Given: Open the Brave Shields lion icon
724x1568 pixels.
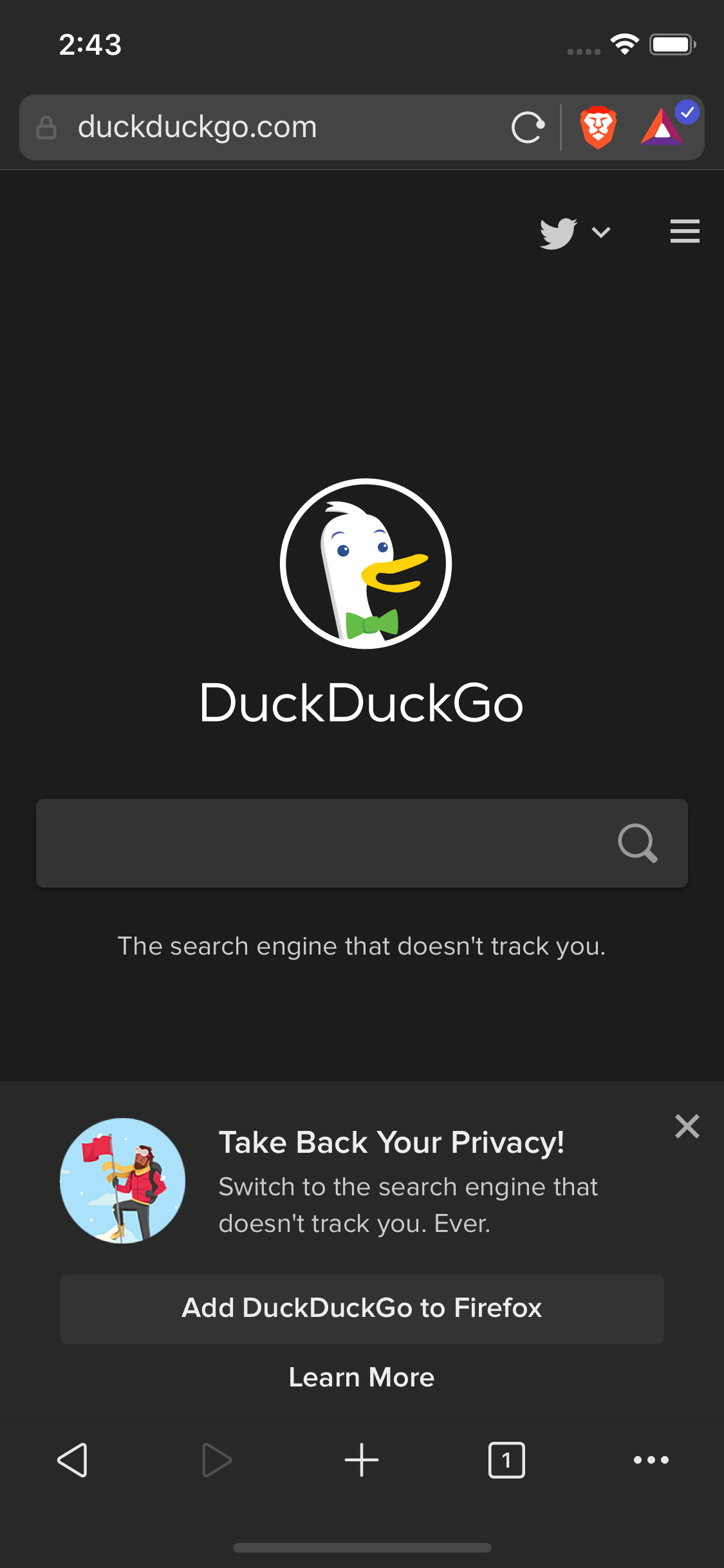Looking at the screenshot, I should (x=598, y=127).
